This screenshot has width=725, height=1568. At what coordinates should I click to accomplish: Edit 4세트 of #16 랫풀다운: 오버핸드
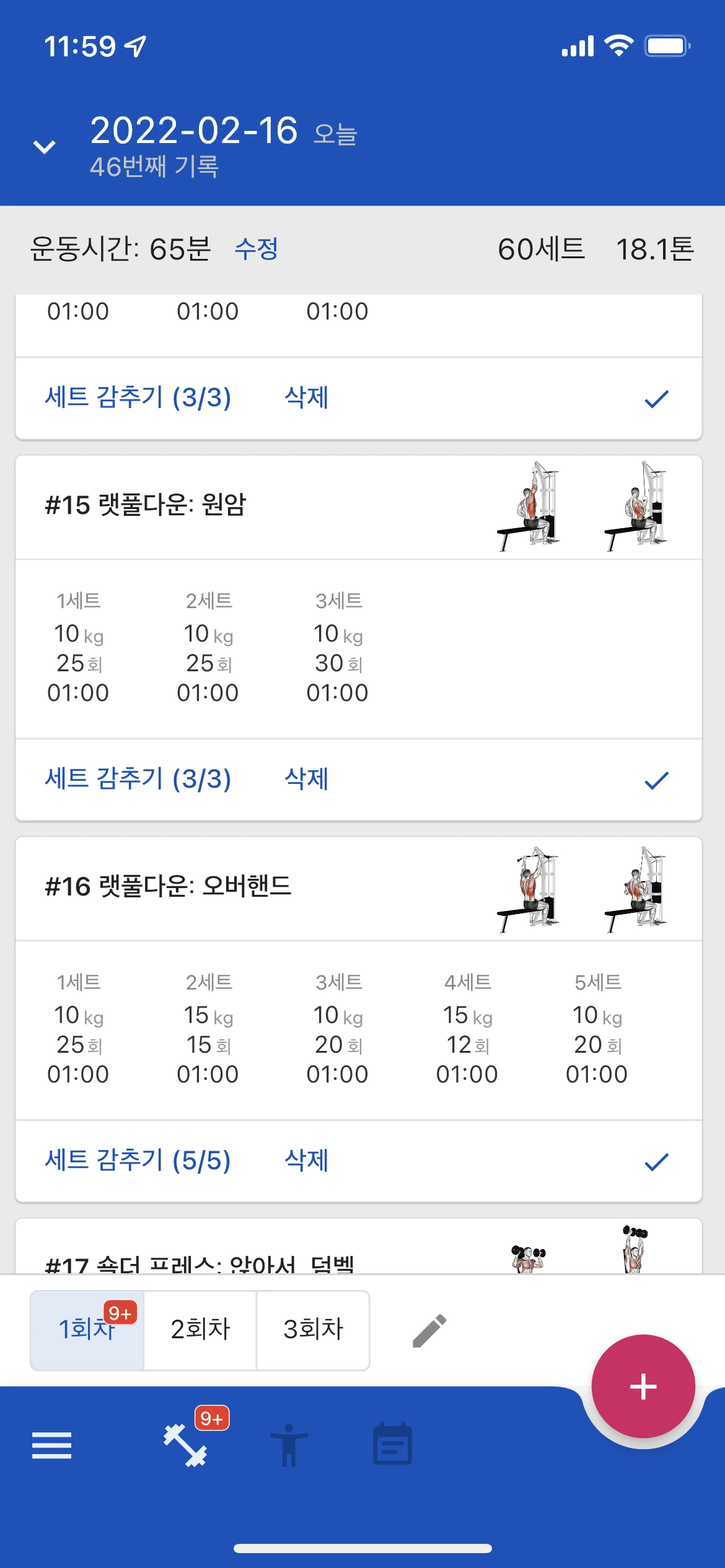click(467, 1028)
